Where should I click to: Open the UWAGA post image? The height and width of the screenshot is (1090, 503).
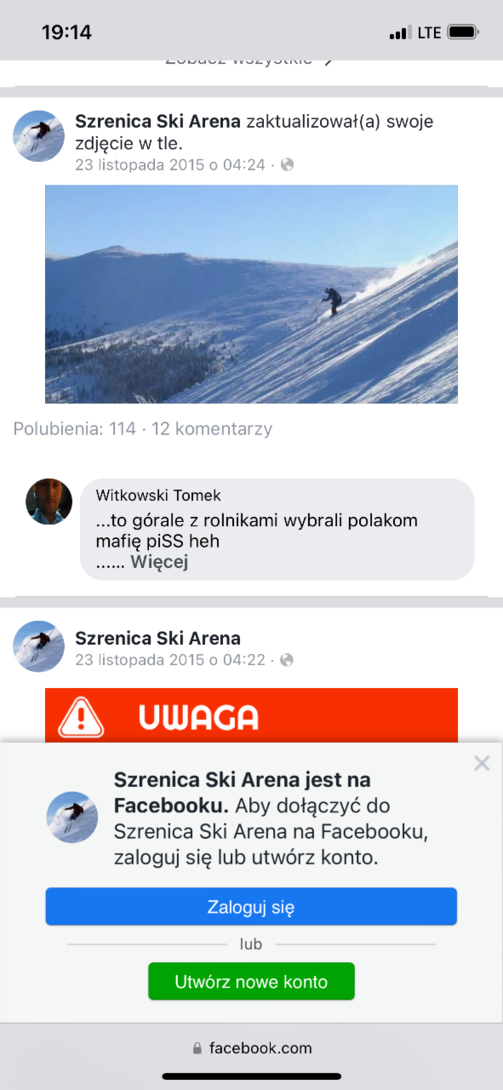[252, 715]
